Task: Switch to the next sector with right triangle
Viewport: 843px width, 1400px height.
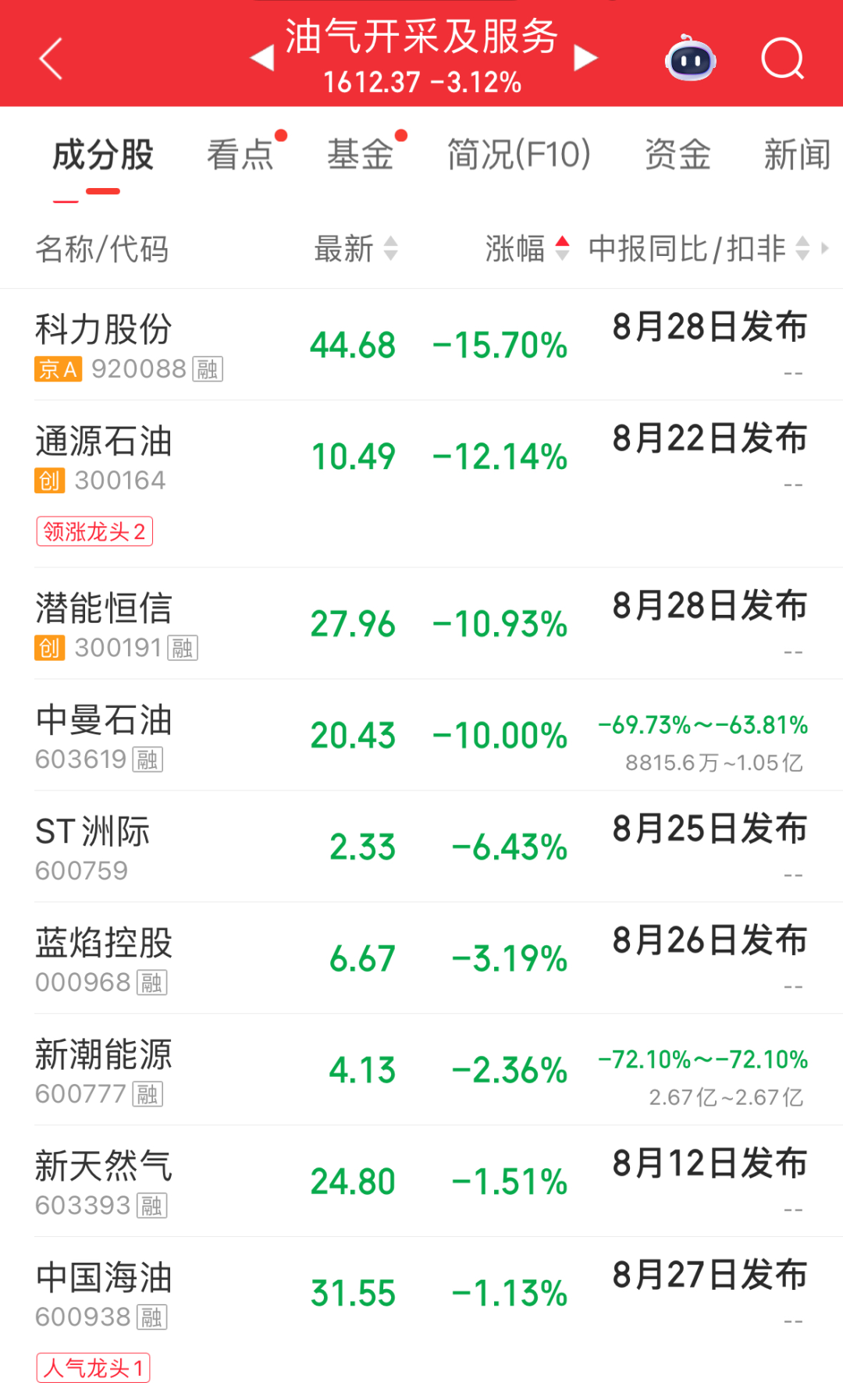Action: 585,58
